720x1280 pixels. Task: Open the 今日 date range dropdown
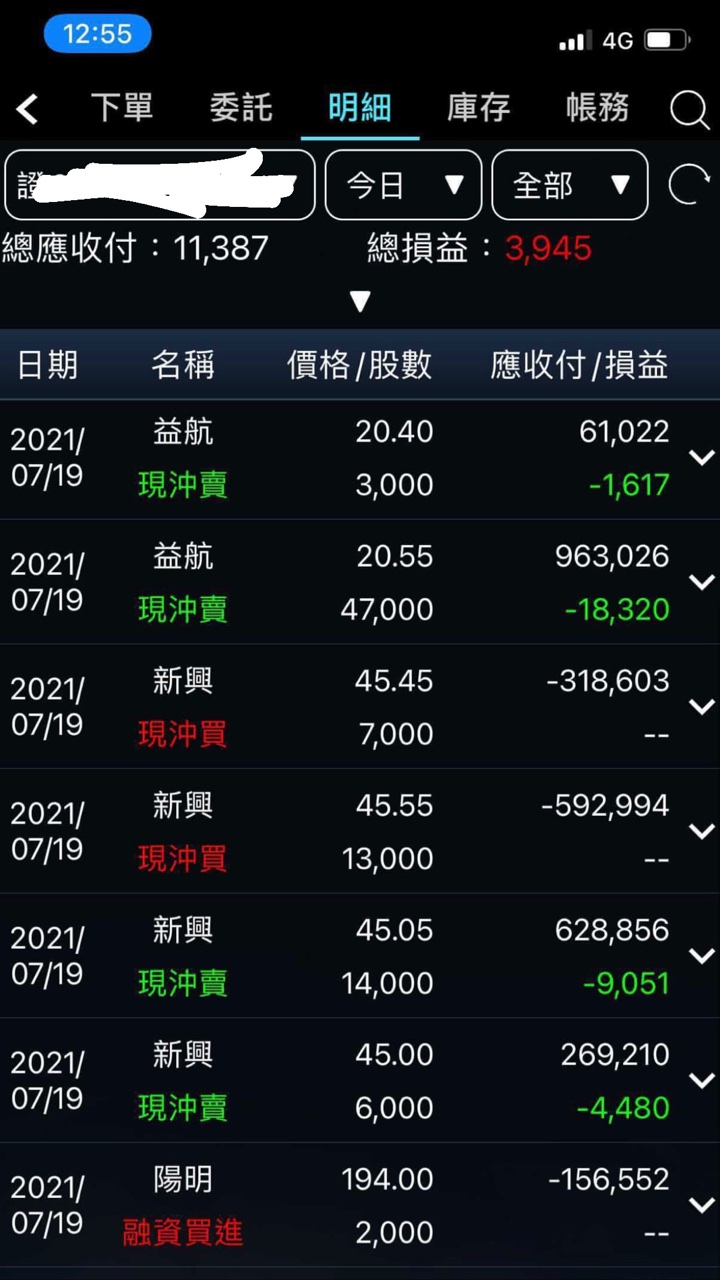(x=403, y=185)
